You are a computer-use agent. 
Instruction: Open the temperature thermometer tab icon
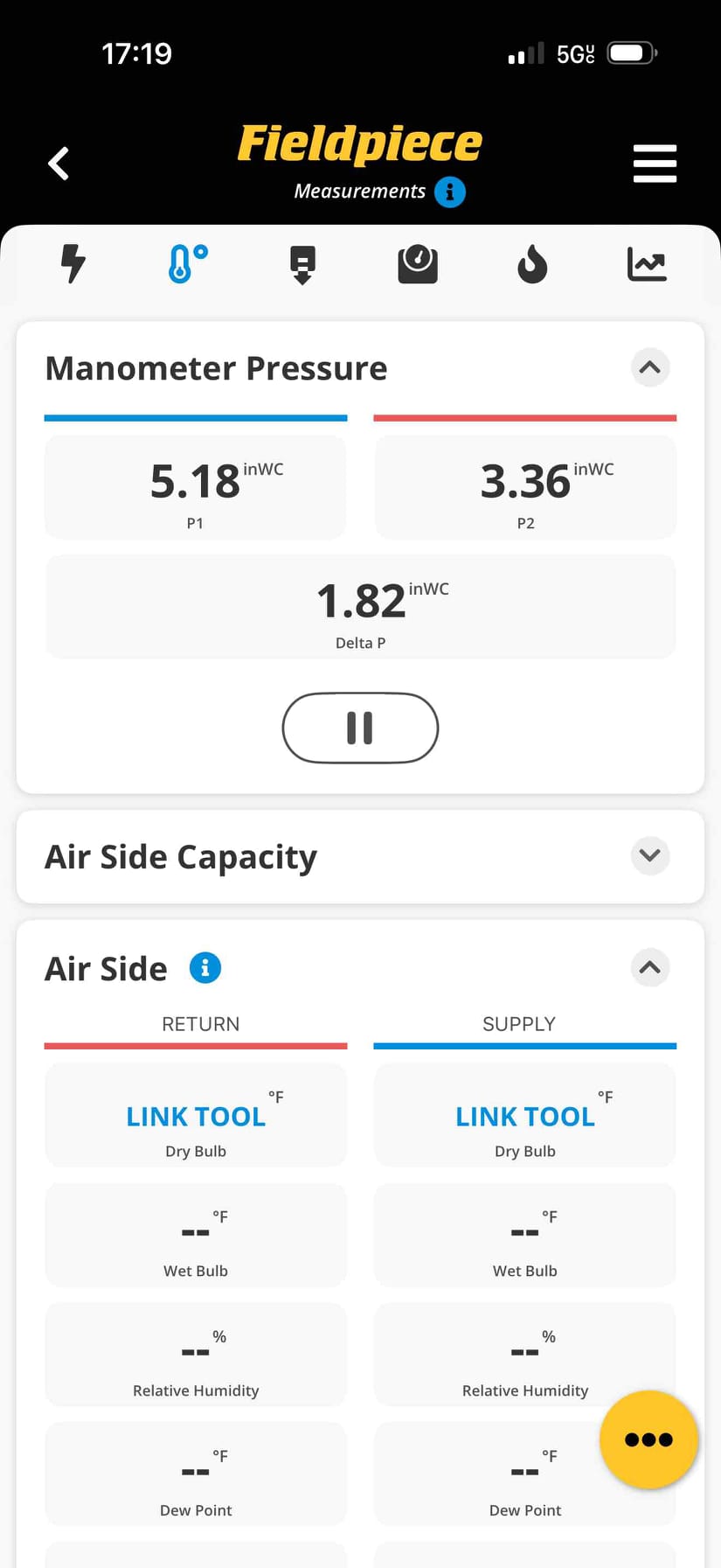tap(187, 264)
